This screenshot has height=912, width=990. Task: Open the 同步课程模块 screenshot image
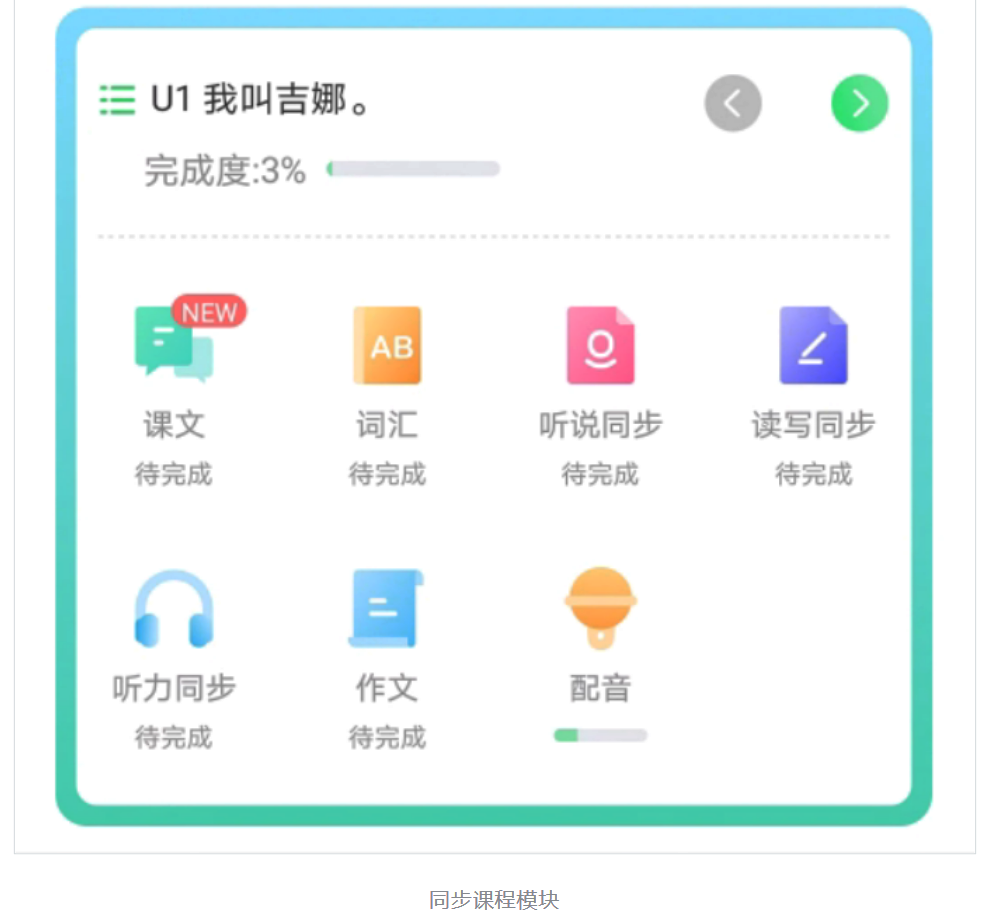(x=494, y=420)
